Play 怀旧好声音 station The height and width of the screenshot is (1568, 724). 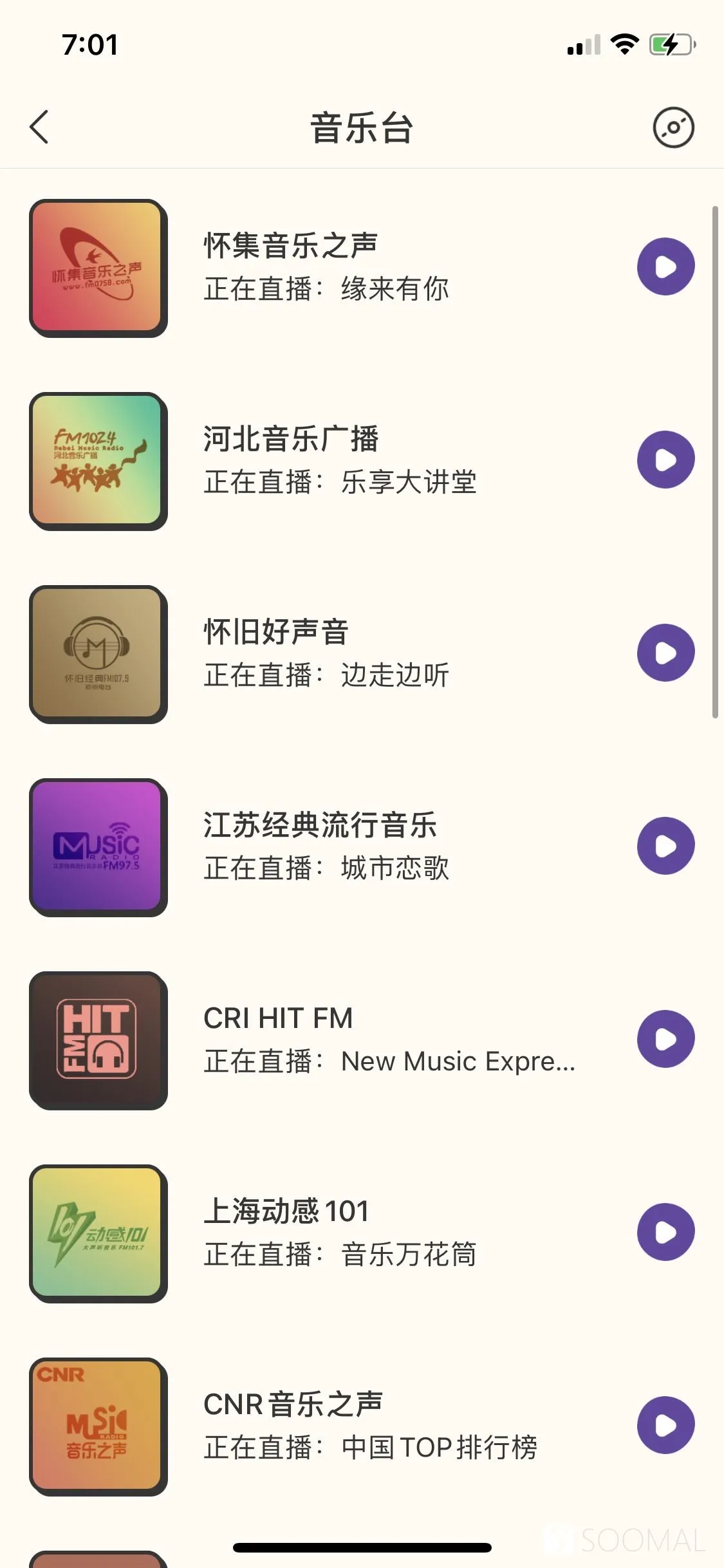click(665, 653)
